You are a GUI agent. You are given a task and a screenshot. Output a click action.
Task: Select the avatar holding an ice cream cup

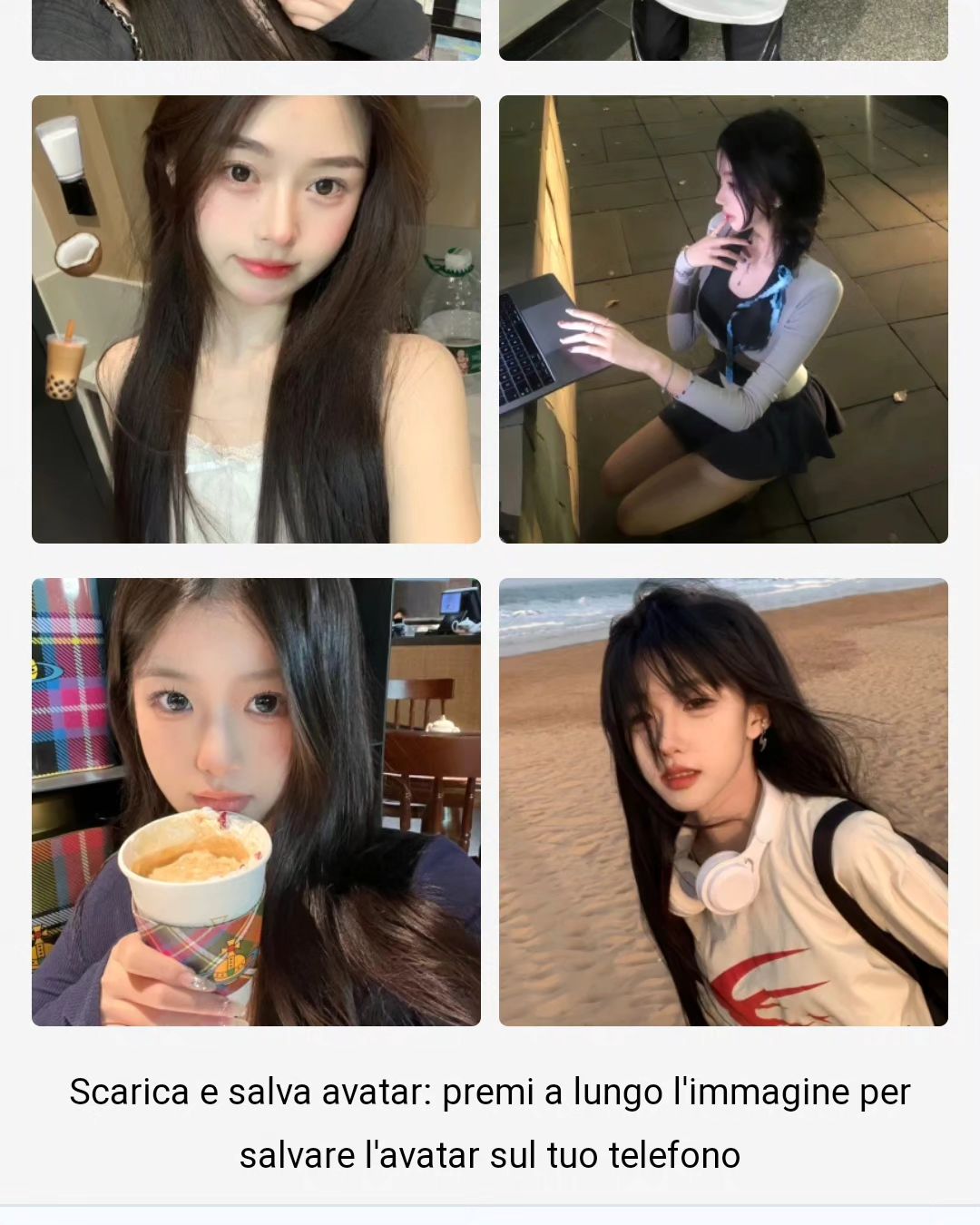(x=256, y=802)
